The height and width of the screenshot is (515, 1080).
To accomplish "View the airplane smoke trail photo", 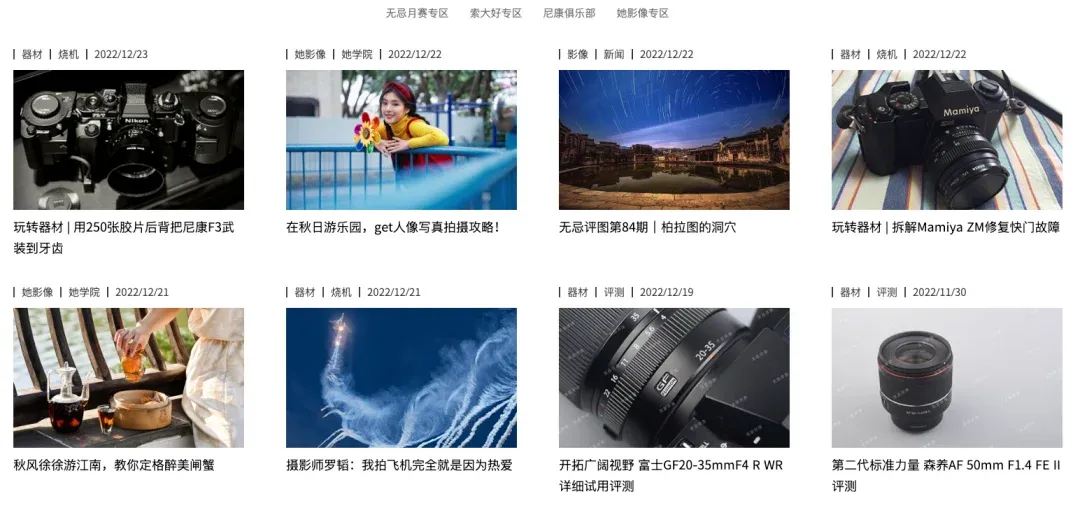I will tap(401, 377).
